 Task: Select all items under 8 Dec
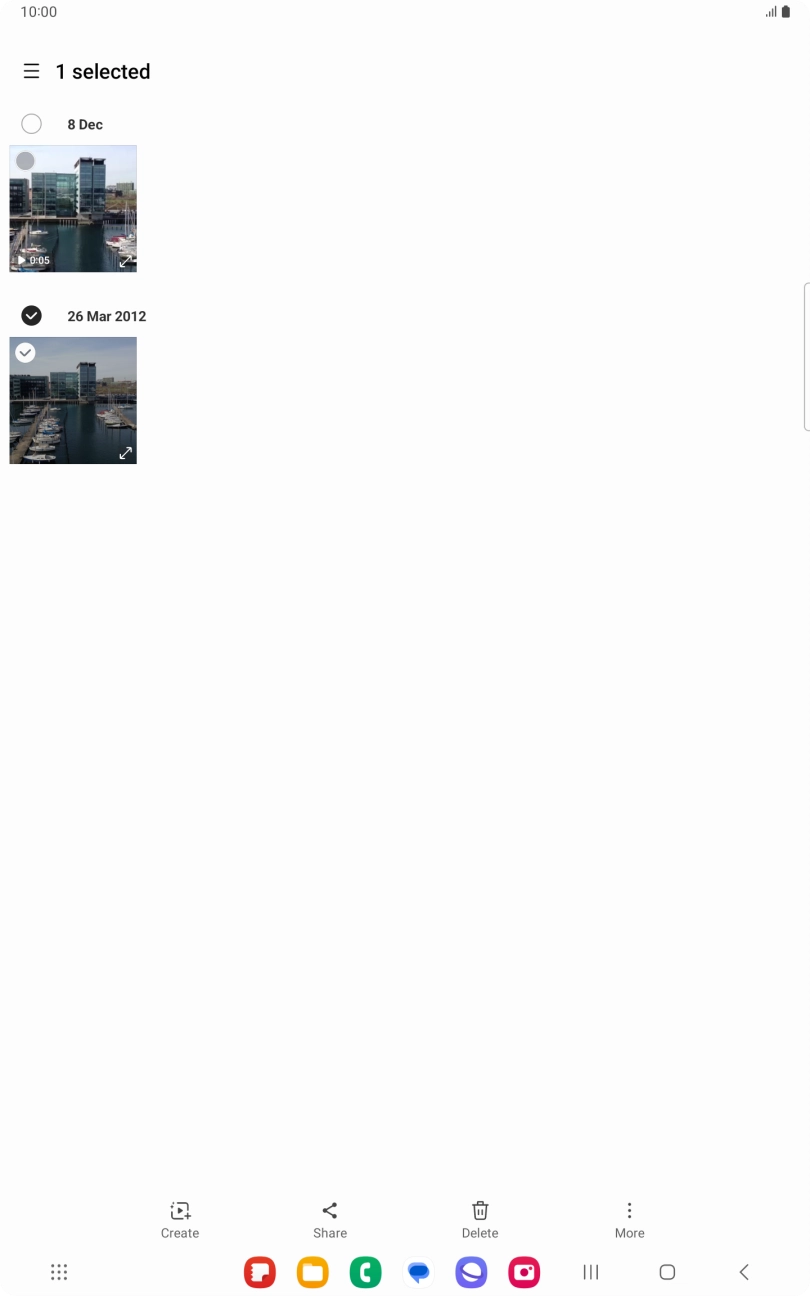click(31, 123)
